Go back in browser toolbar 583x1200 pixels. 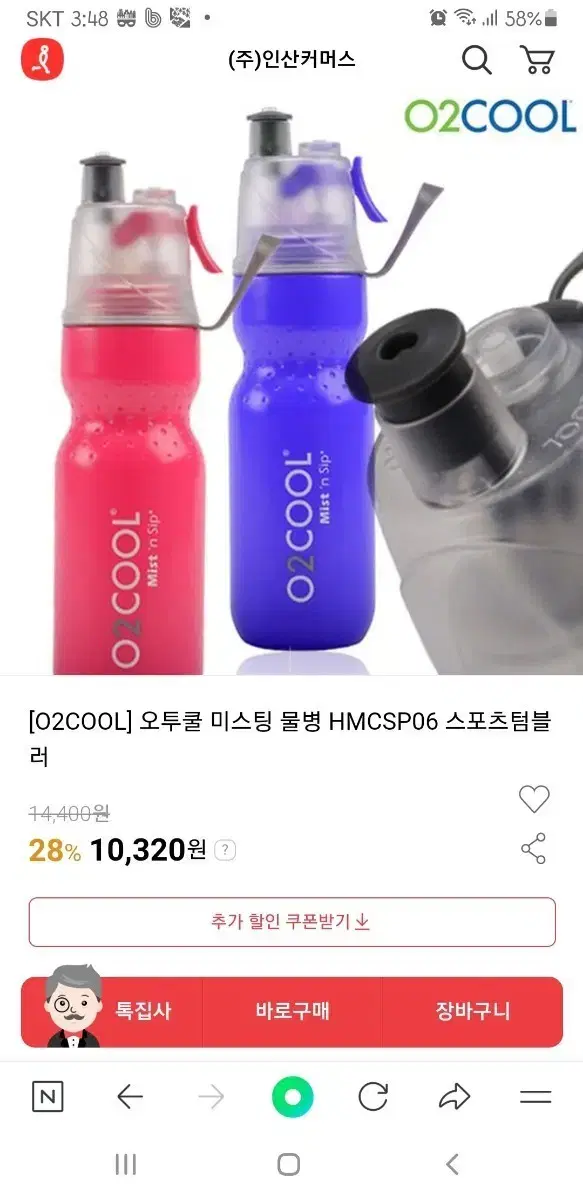[x=130, y=1097]
